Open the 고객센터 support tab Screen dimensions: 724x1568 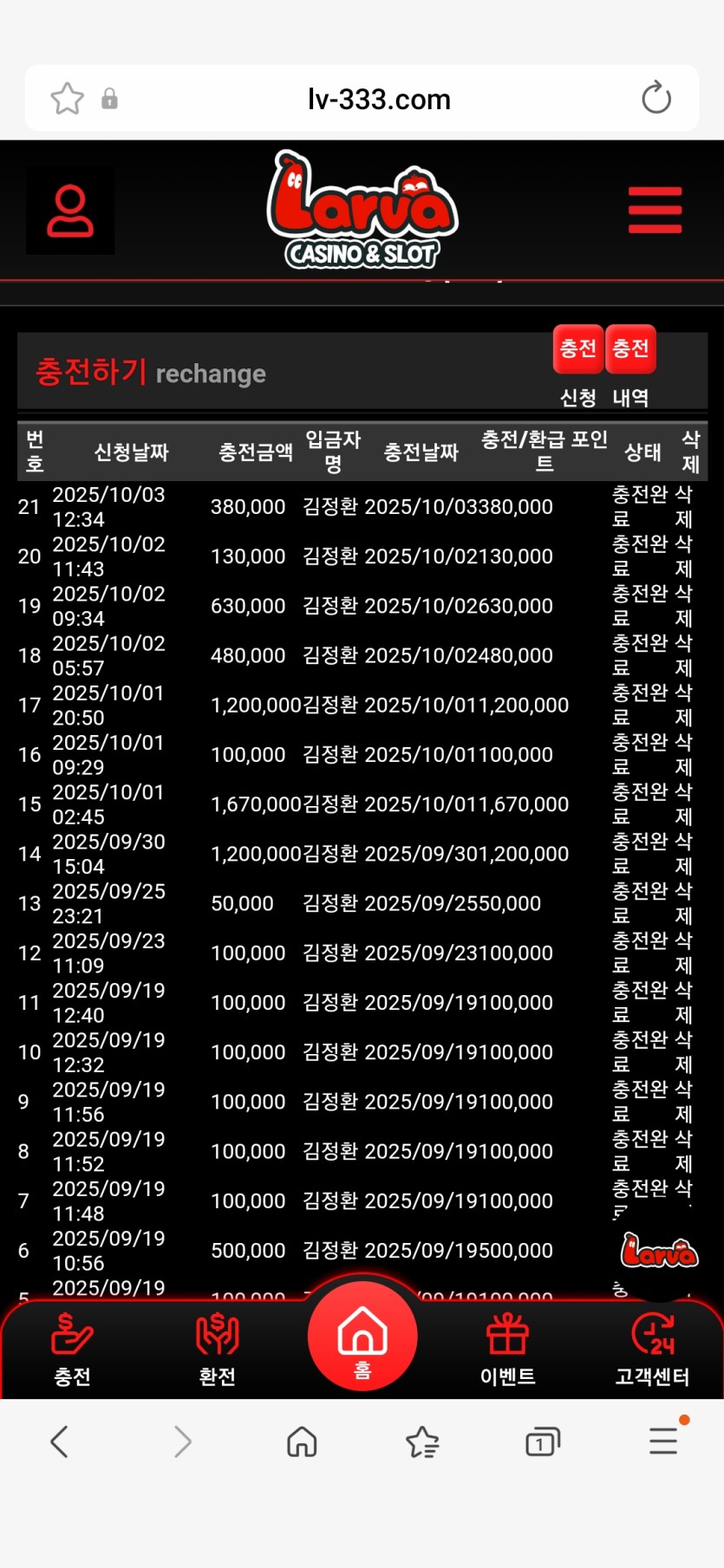[652, 1350]
